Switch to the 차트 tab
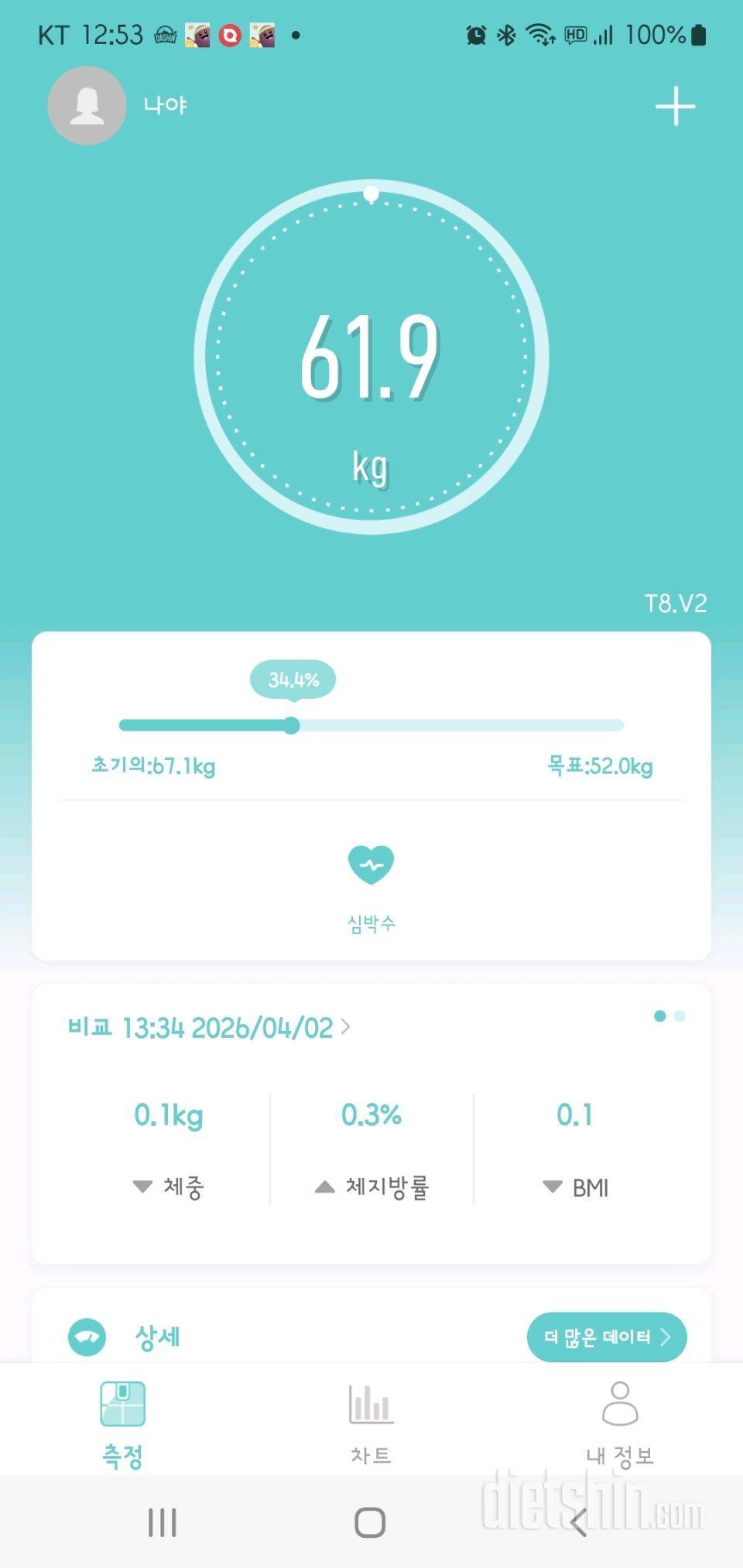The image size is (743, 1568). (371, 1422)
